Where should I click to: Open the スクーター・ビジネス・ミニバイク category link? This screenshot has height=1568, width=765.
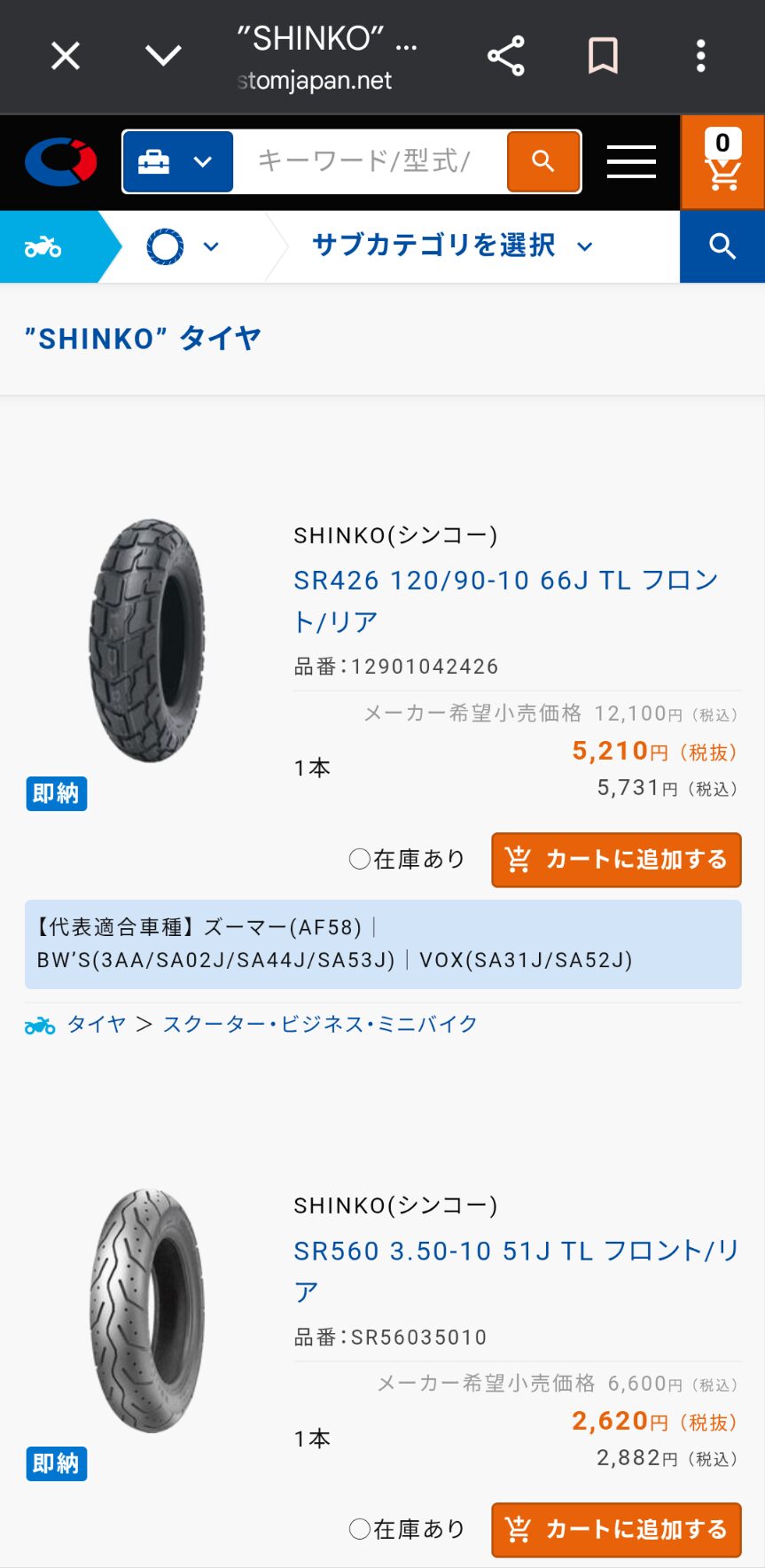(x=320, y=1025)
